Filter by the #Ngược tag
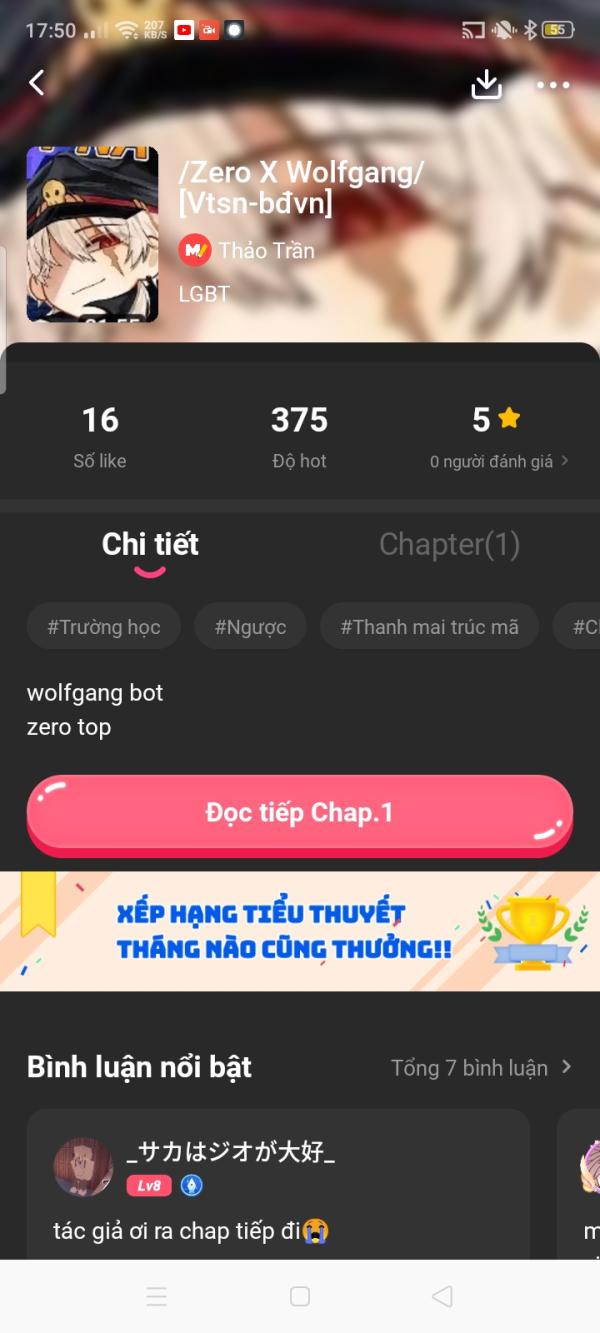 [x=250, y=627]
